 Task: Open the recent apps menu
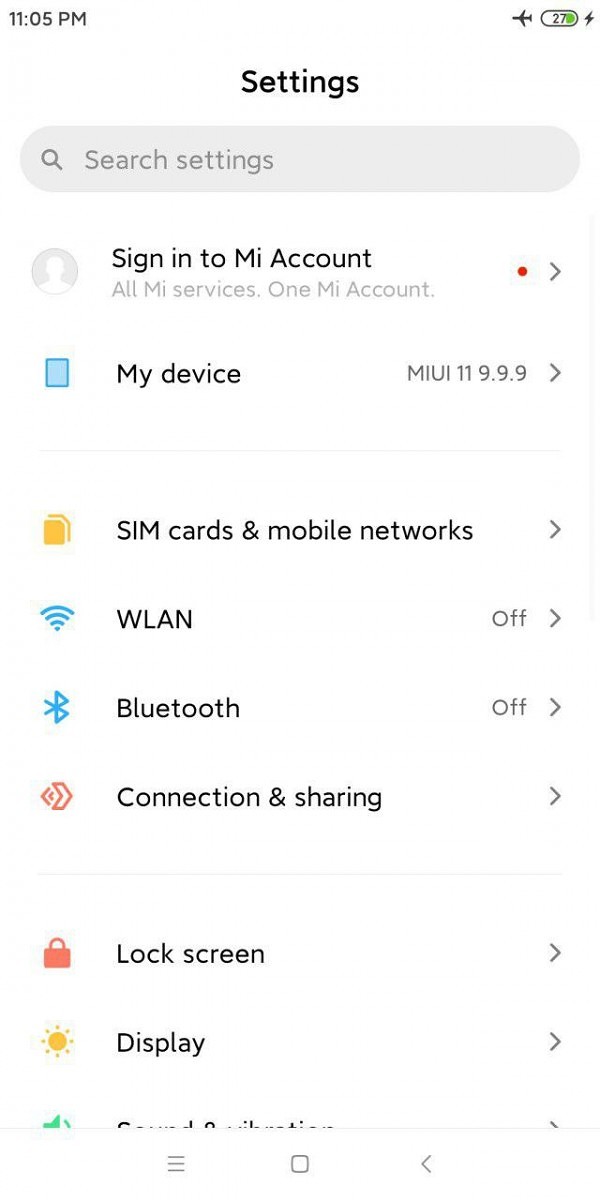tap(176, 1164)
